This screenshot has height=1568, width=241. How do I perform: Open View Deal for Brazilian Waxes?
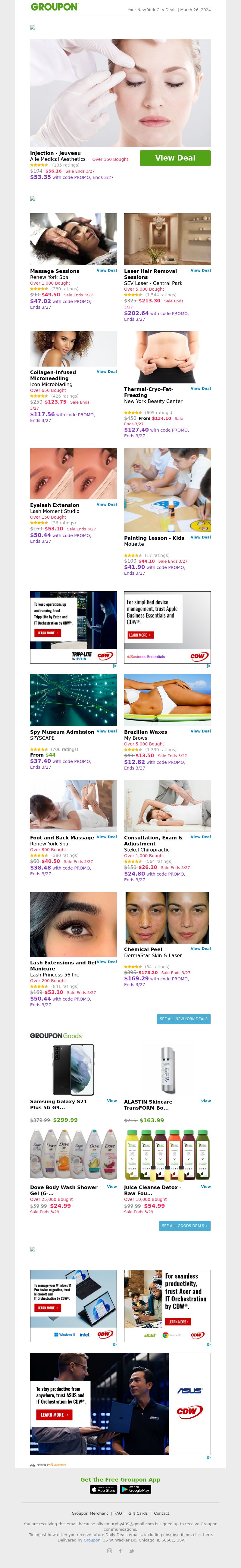point(200,731)
